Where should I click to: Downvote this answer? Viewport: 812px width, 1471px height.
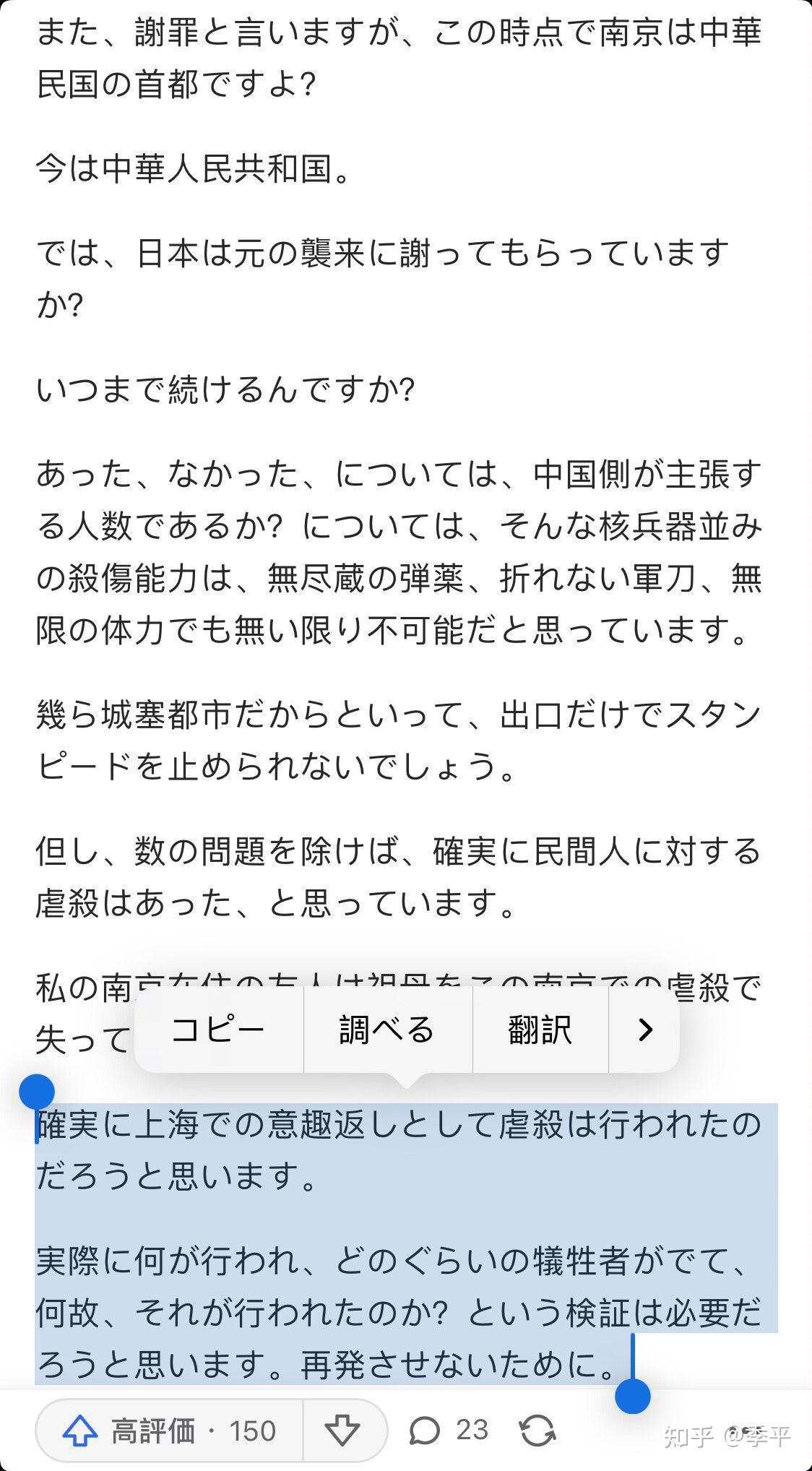[342, 1431]
